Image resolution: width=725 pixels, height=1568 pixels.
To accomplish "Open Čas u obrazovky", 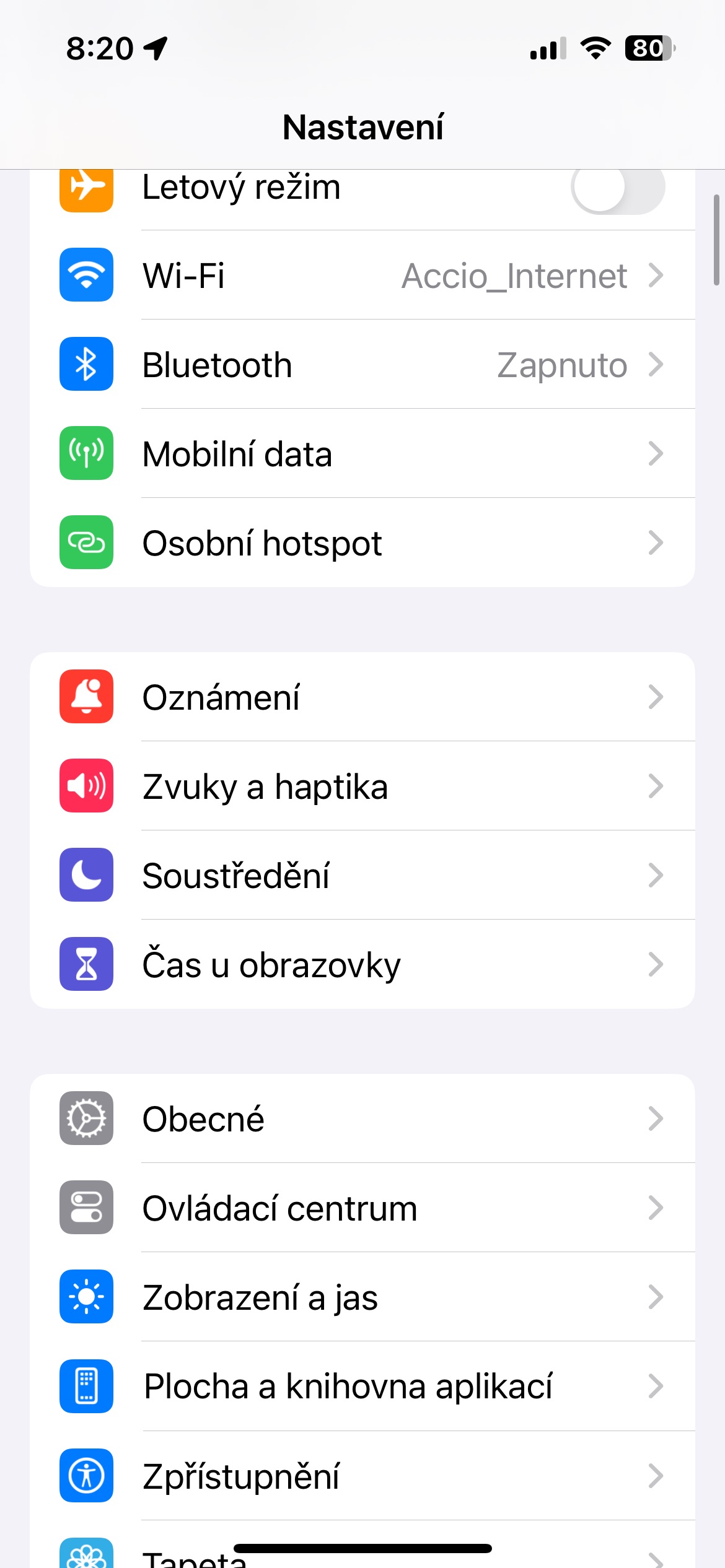I will point(362,964).
